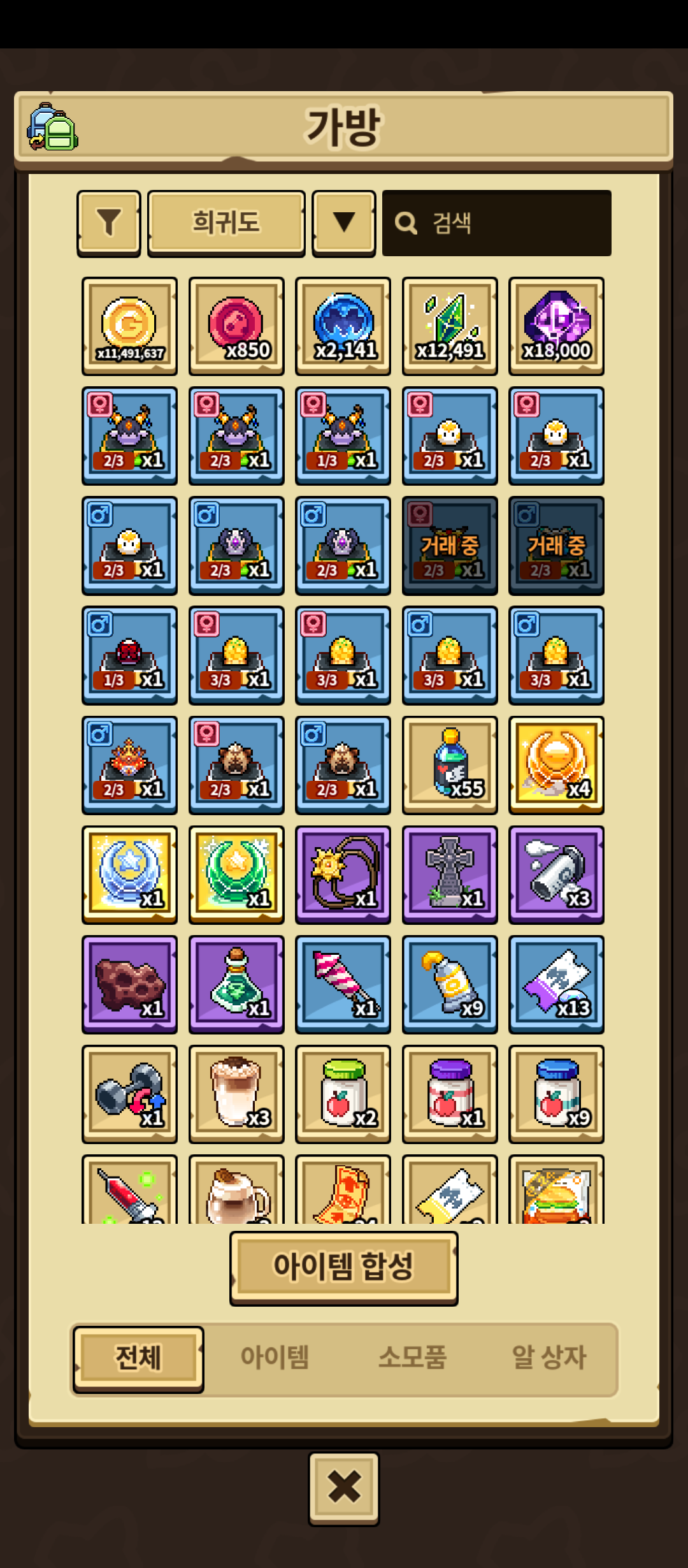Select the tombstone cross item
This screenshot has height=1568, width=688.
click(450, 875)
